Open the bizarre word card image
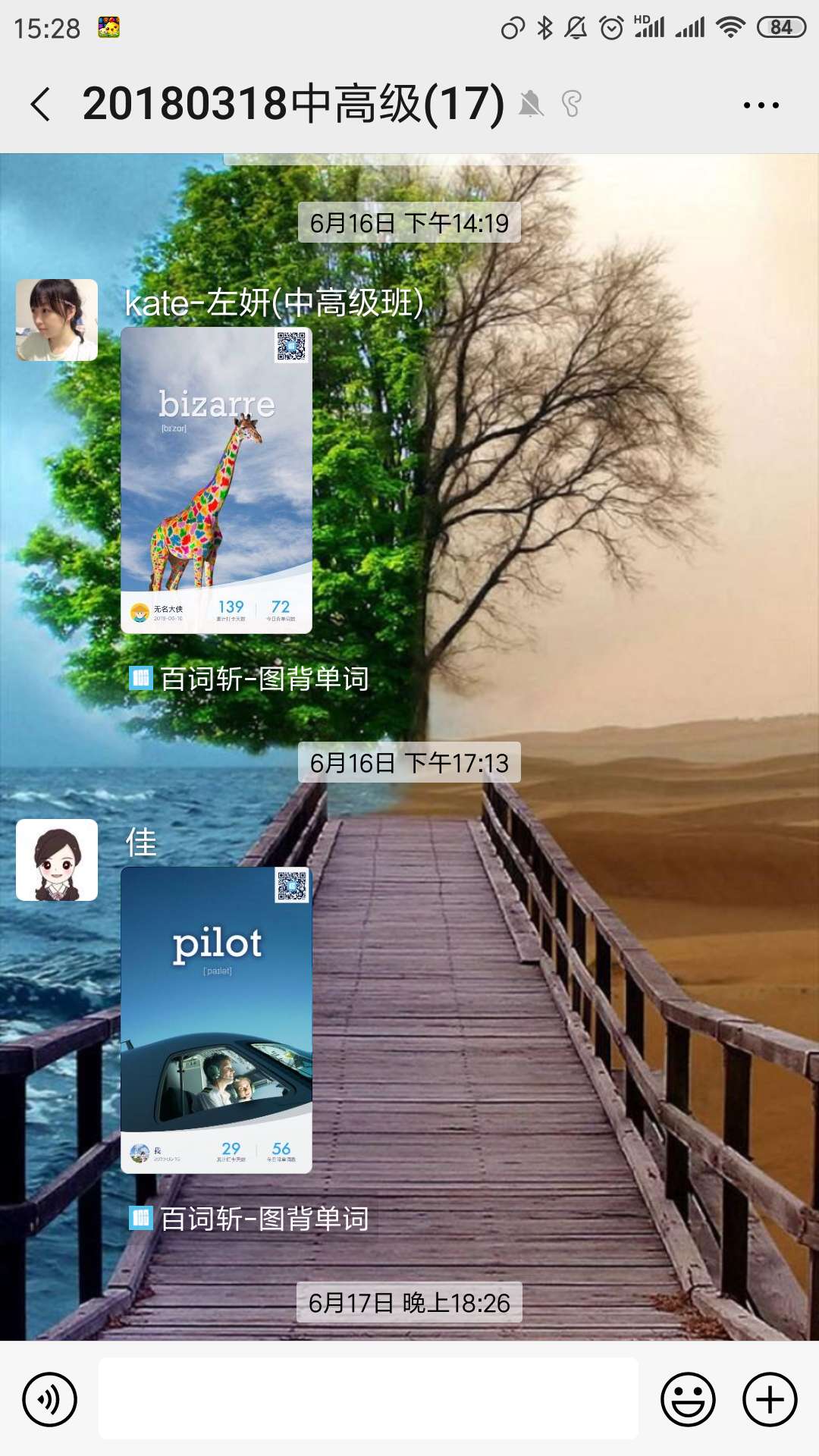The image size is (819, 1456). coord(216,480)
